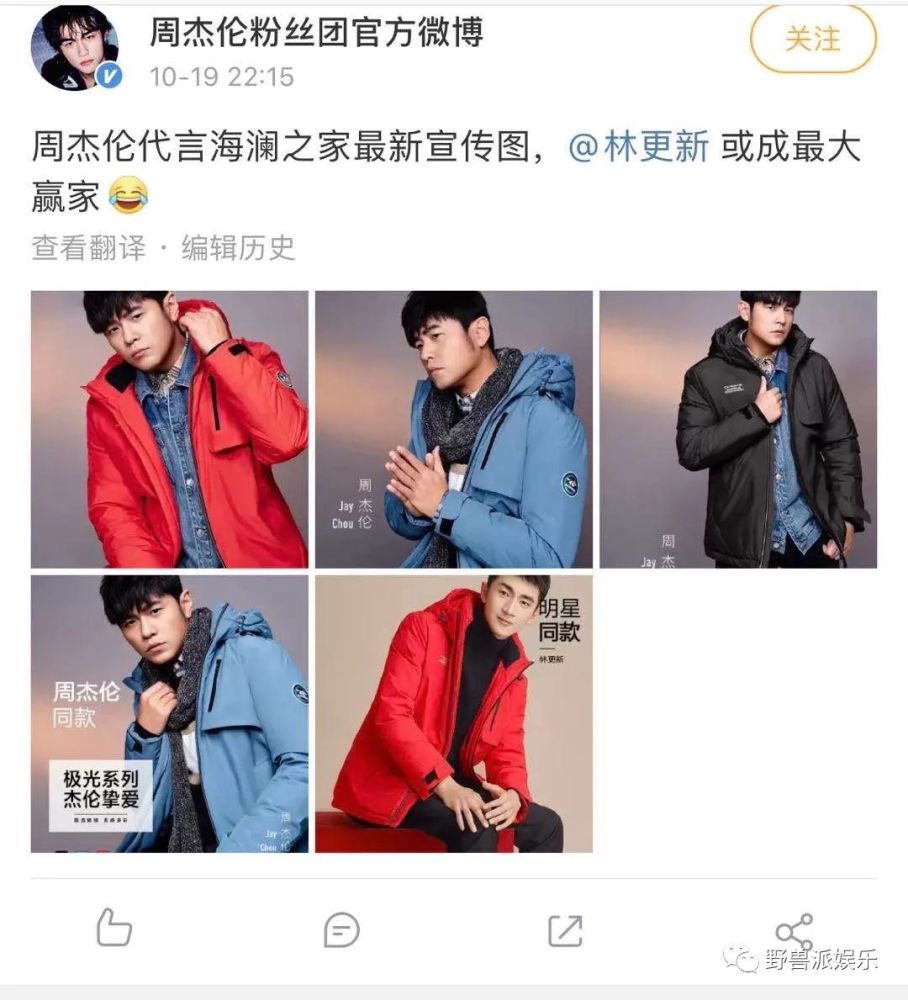Viewport: 908px width, 1000px height.
Task: Open 周杰伦粉丝团官方微博 account name
Action: click(x=316, y=33)
